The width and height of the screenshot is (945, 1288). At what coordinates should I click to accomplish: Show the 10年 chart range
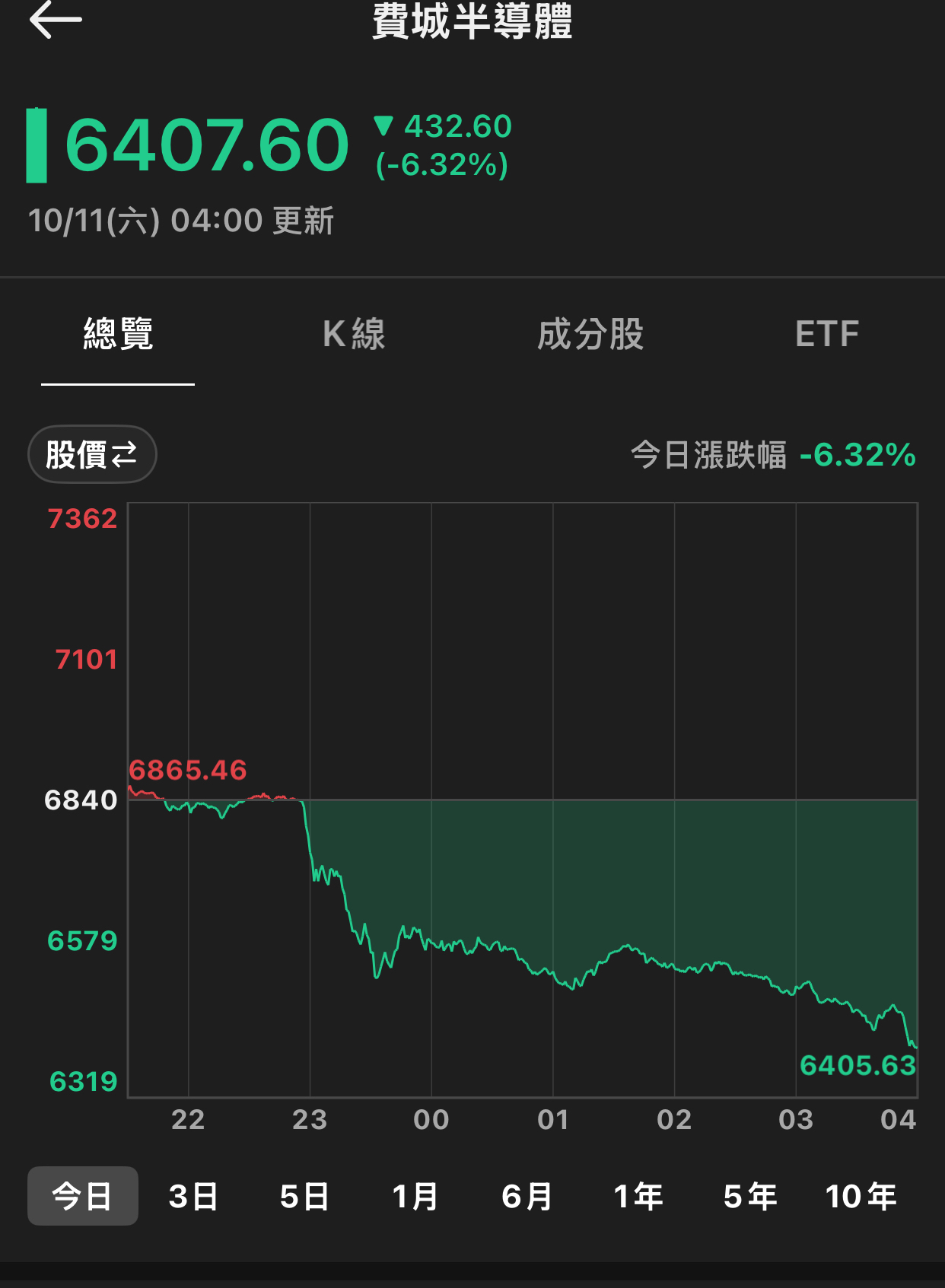pos(861,1196)
